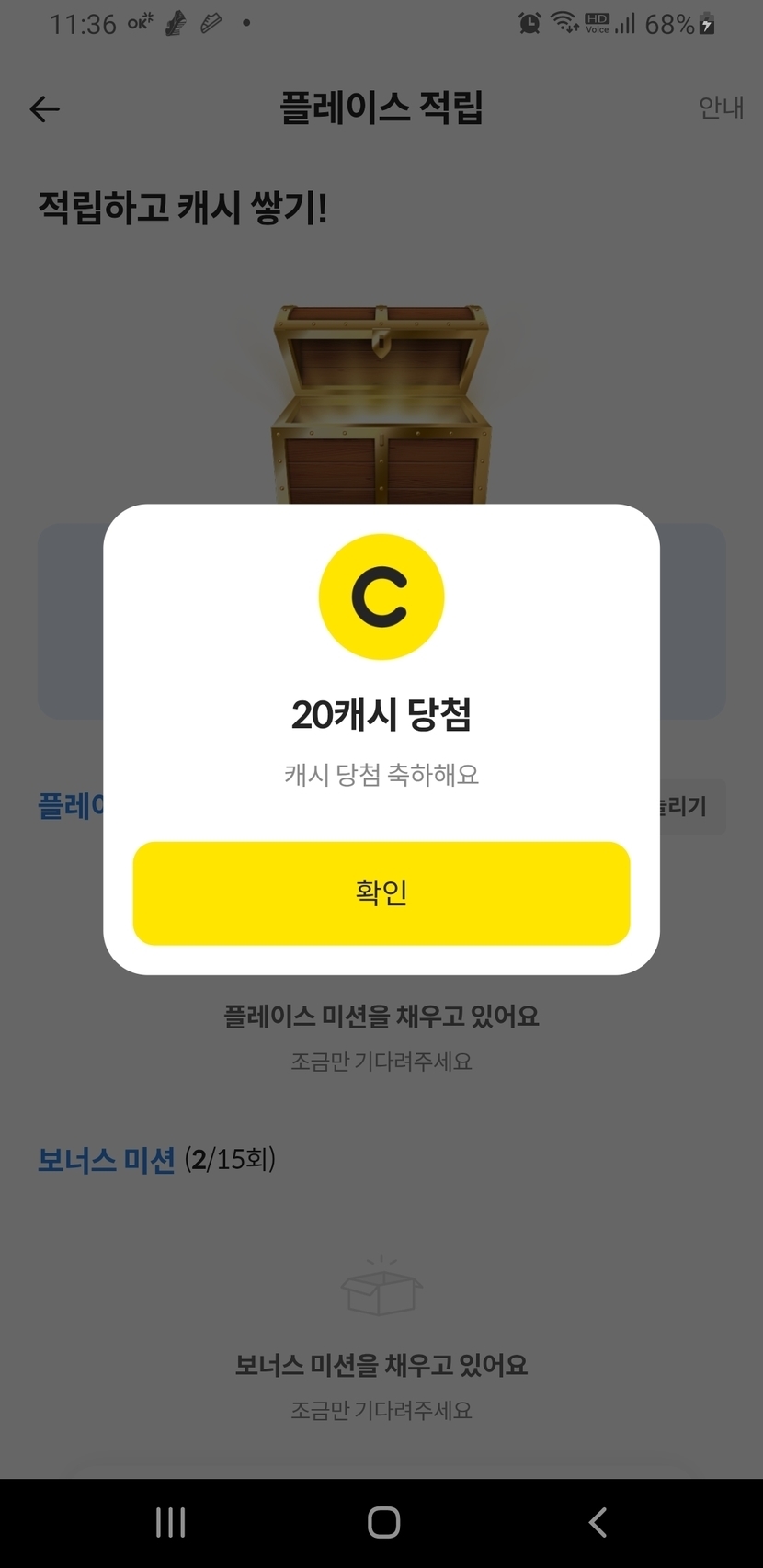This screenshot has height=1568, width=763.
Task: Go back using the top-left arrow
Action: pyautogui.click(x=44, y=109)
